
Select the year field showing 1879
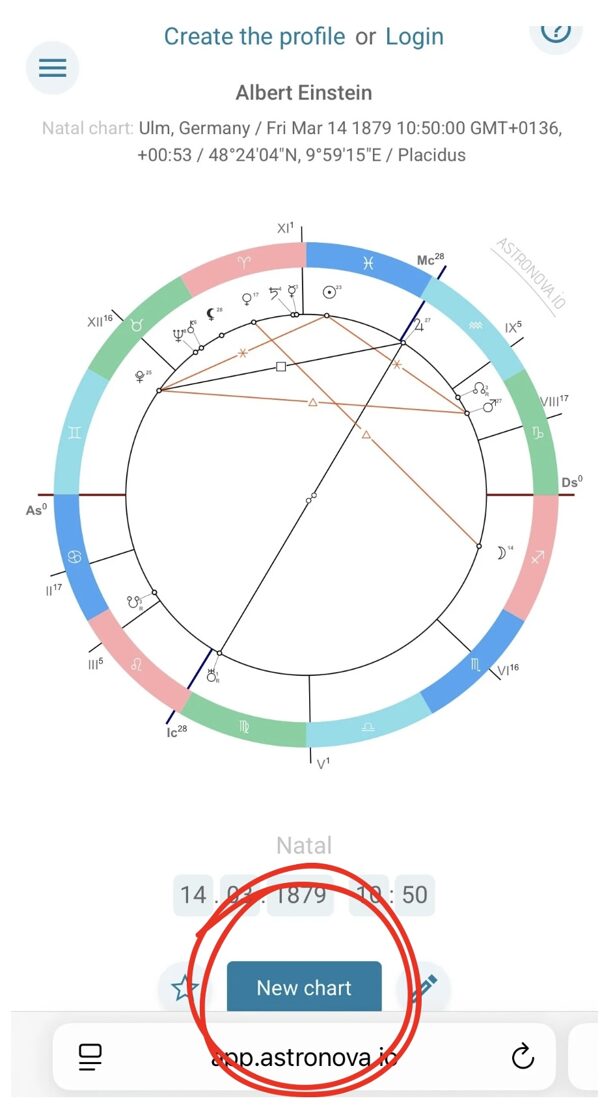coord(300,894)
